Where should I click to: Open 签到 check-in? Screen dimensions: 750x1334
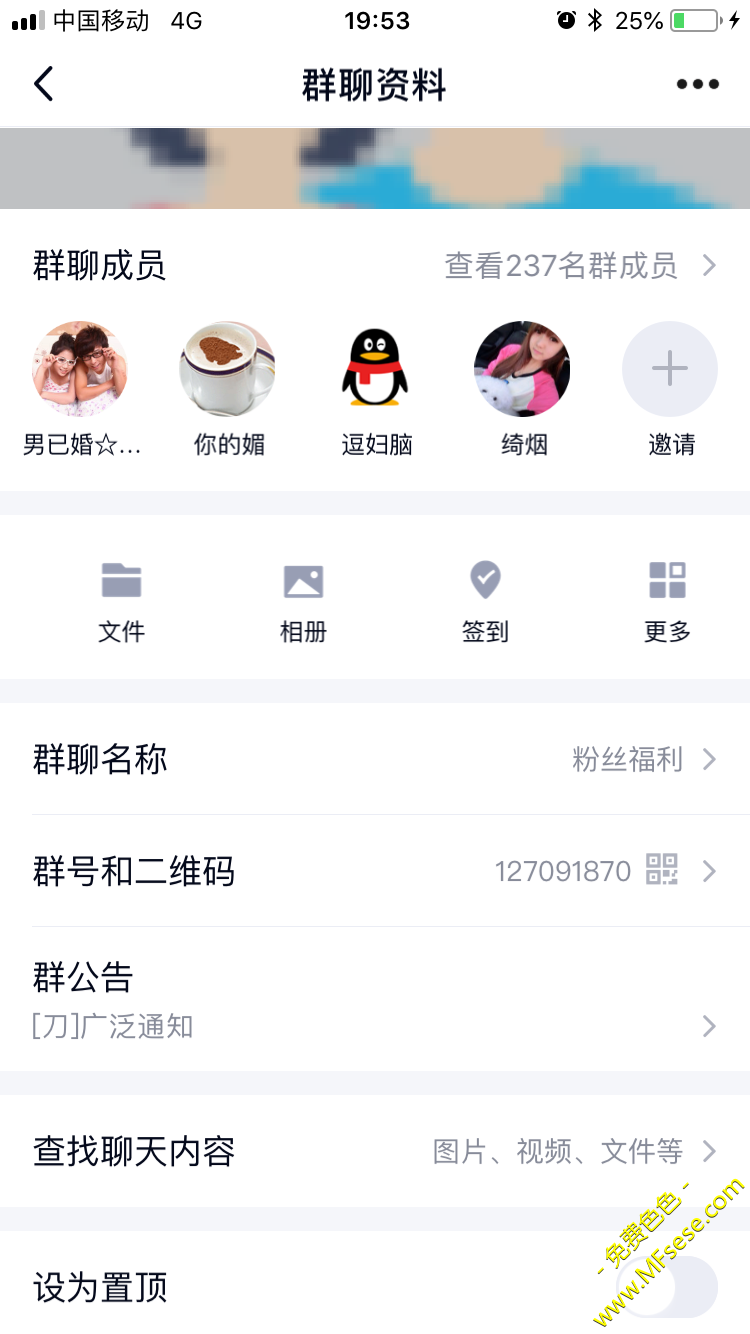(x=485, y=600)
